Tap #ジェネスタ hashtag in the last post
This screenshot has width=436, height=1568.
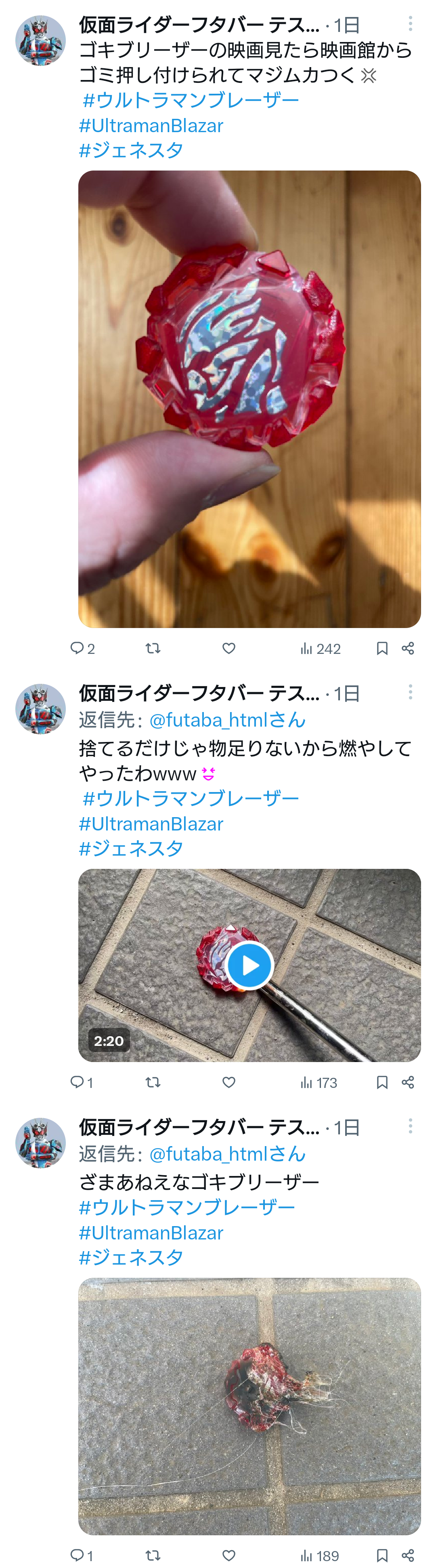click(131, 1257)
